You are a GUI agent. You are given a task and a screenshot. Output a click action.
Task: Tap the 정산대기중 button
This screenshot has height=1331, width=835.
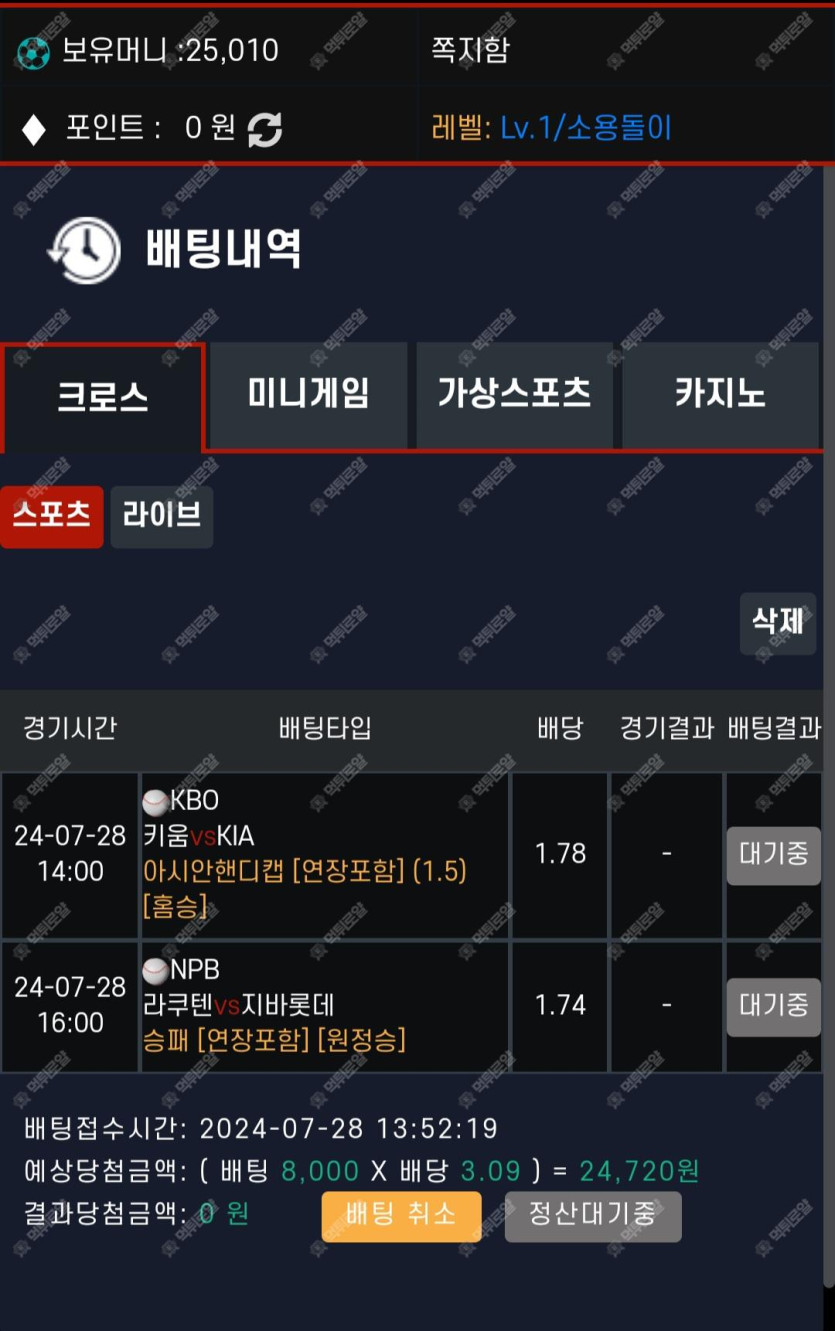pyautogui.click(x=593, y=1215)
